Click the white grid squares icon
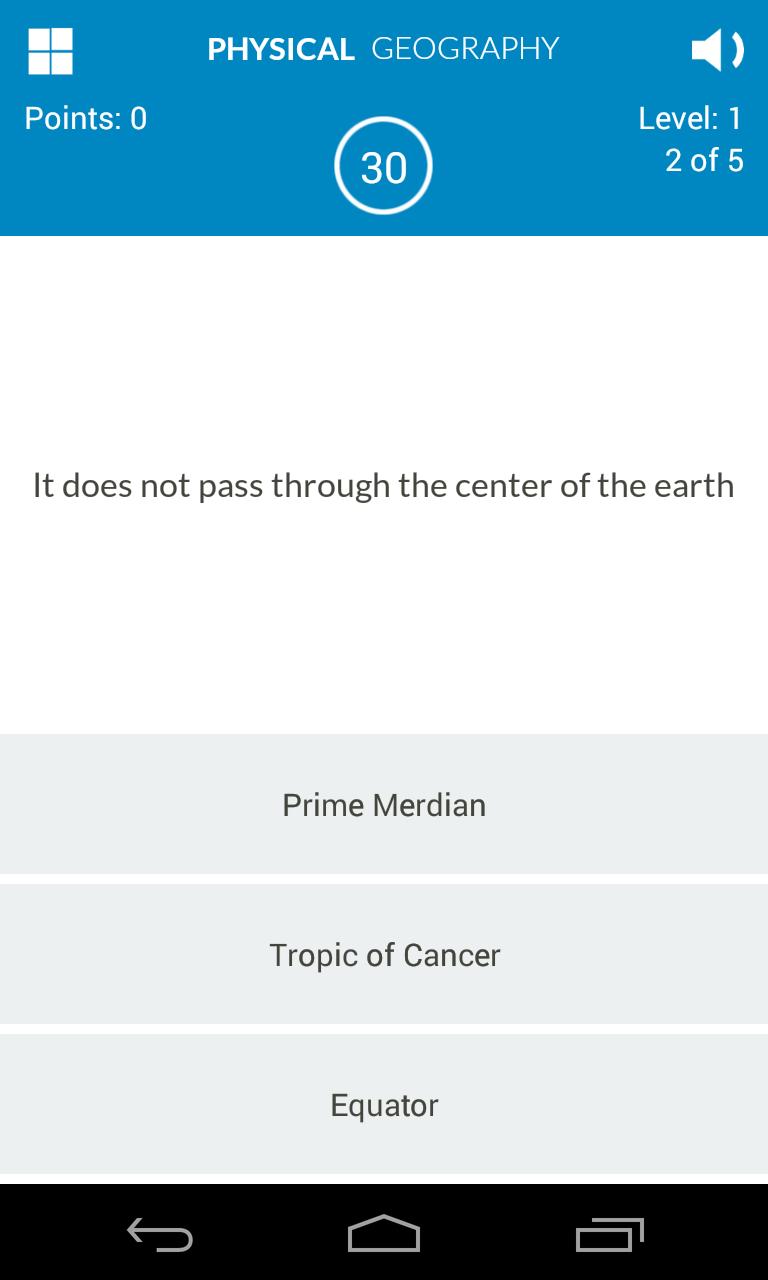 51,50
